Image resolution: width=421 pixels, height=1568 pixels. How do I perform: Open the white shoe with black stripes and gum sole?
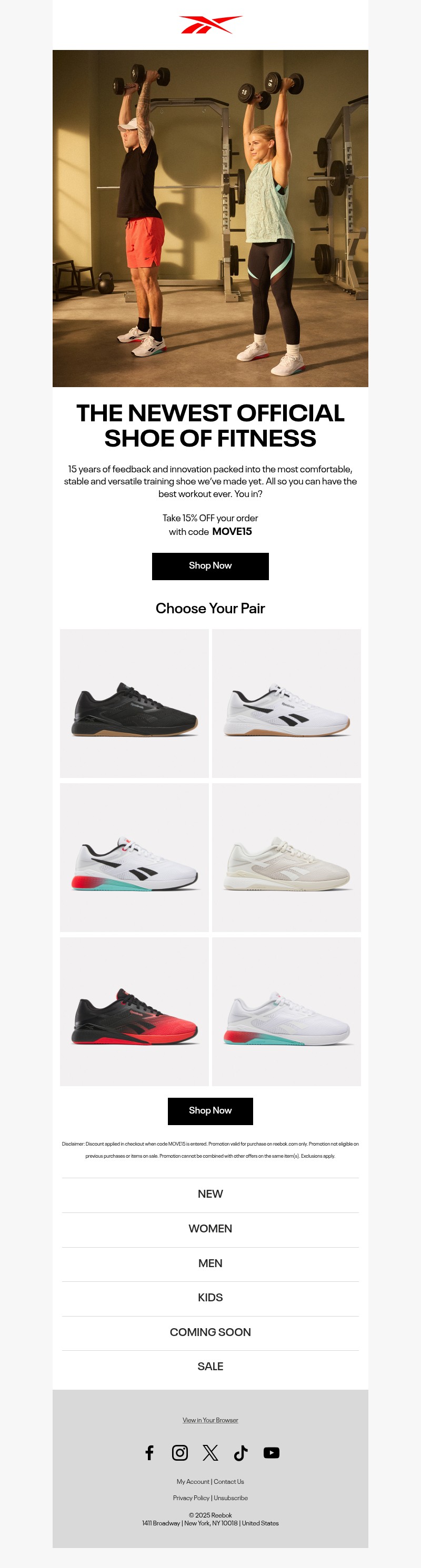pos(286,703)
